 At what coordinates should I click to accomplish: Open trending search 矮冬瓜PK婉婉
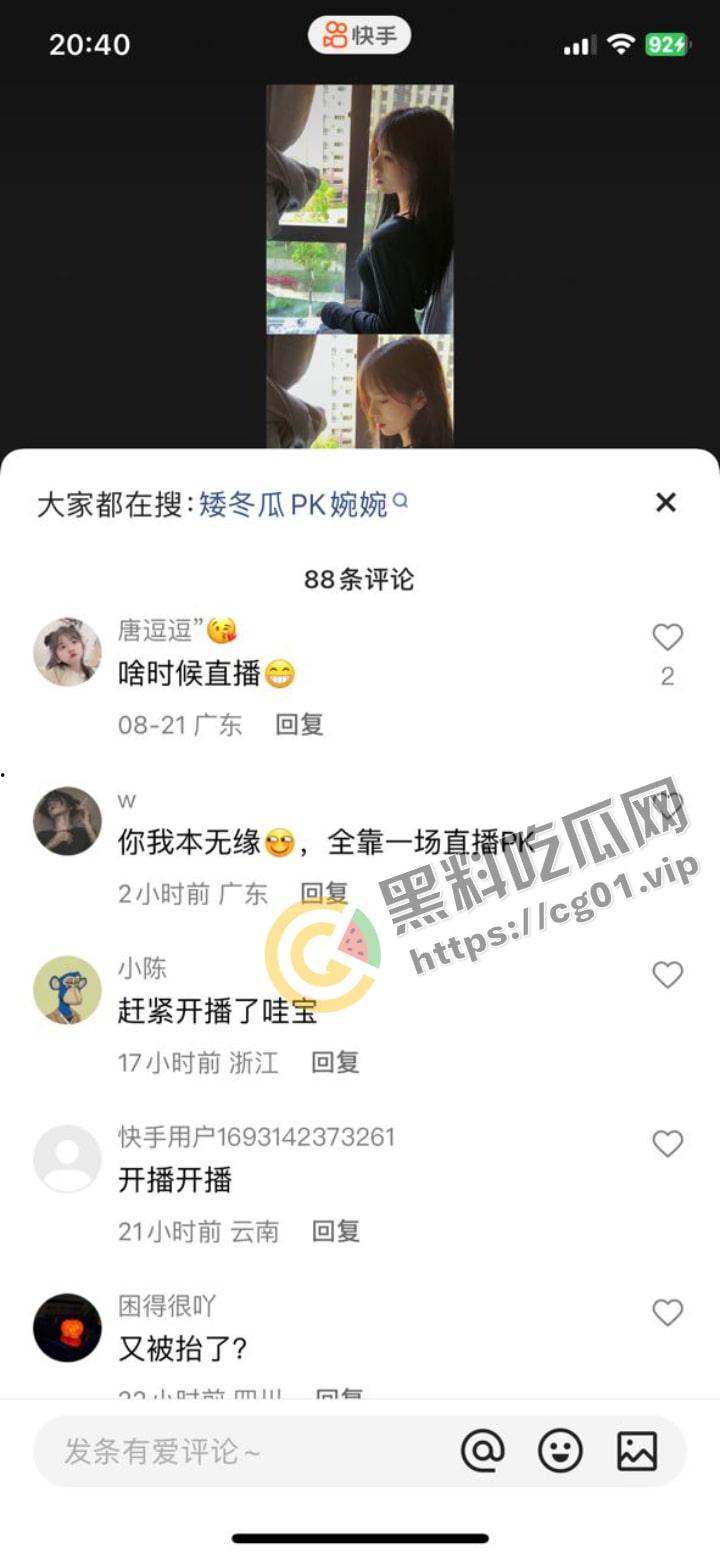point(293,504)
